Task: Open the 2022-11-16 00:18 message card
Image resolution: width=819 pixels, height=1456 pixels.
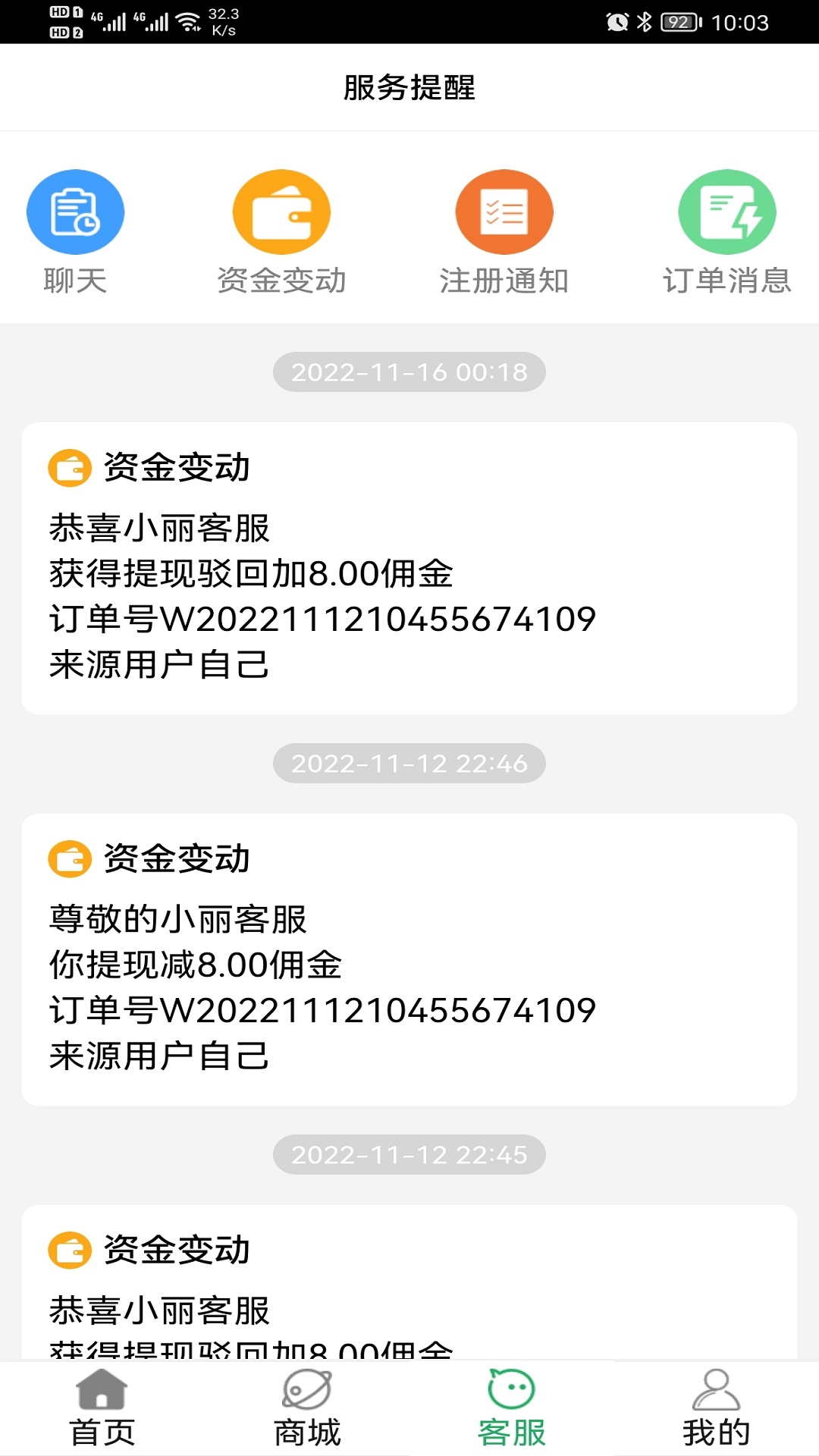Action: [409, 569]
